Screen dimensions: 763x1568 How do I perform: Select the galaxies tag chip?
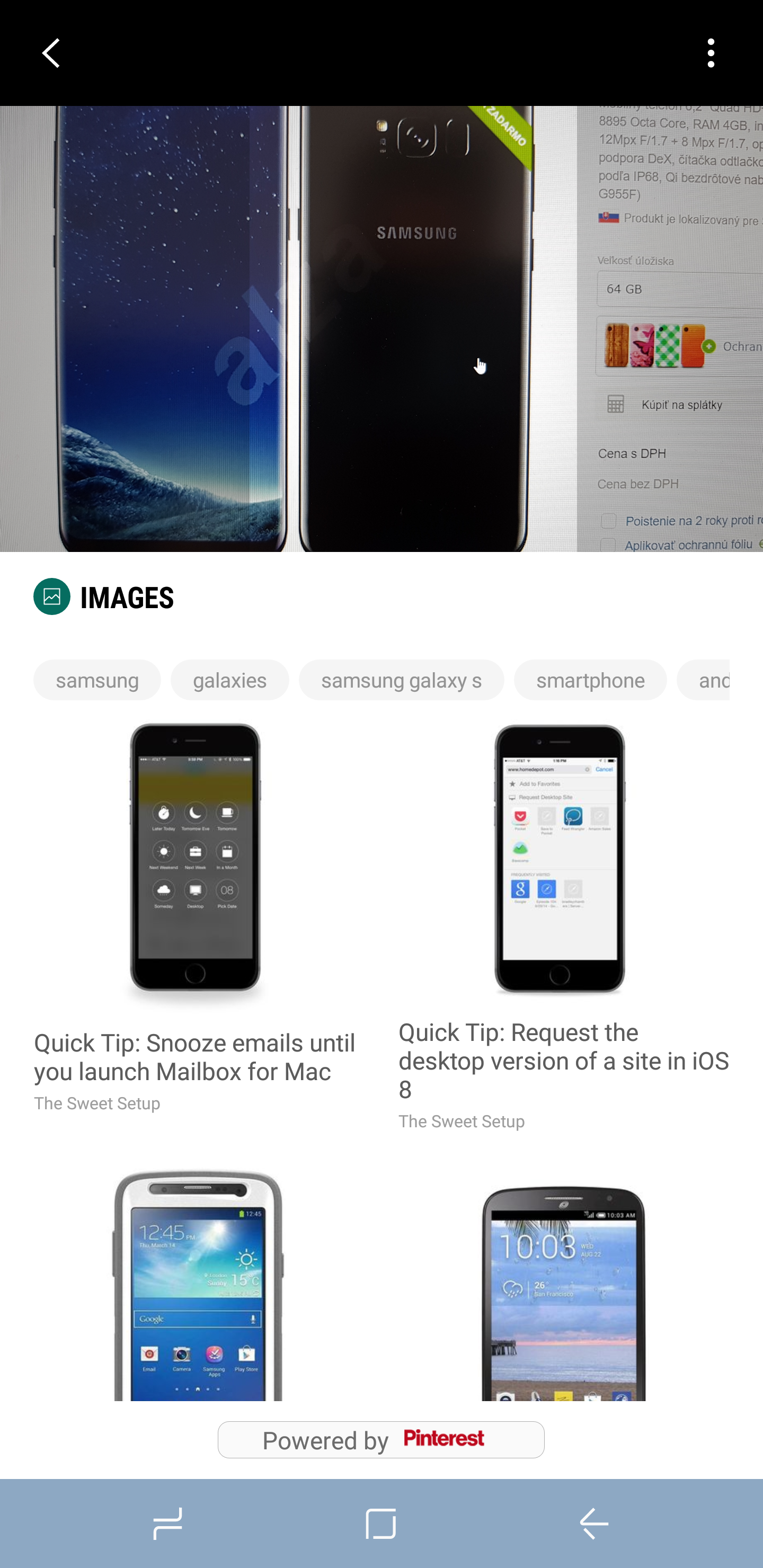(x=229, y=680)
